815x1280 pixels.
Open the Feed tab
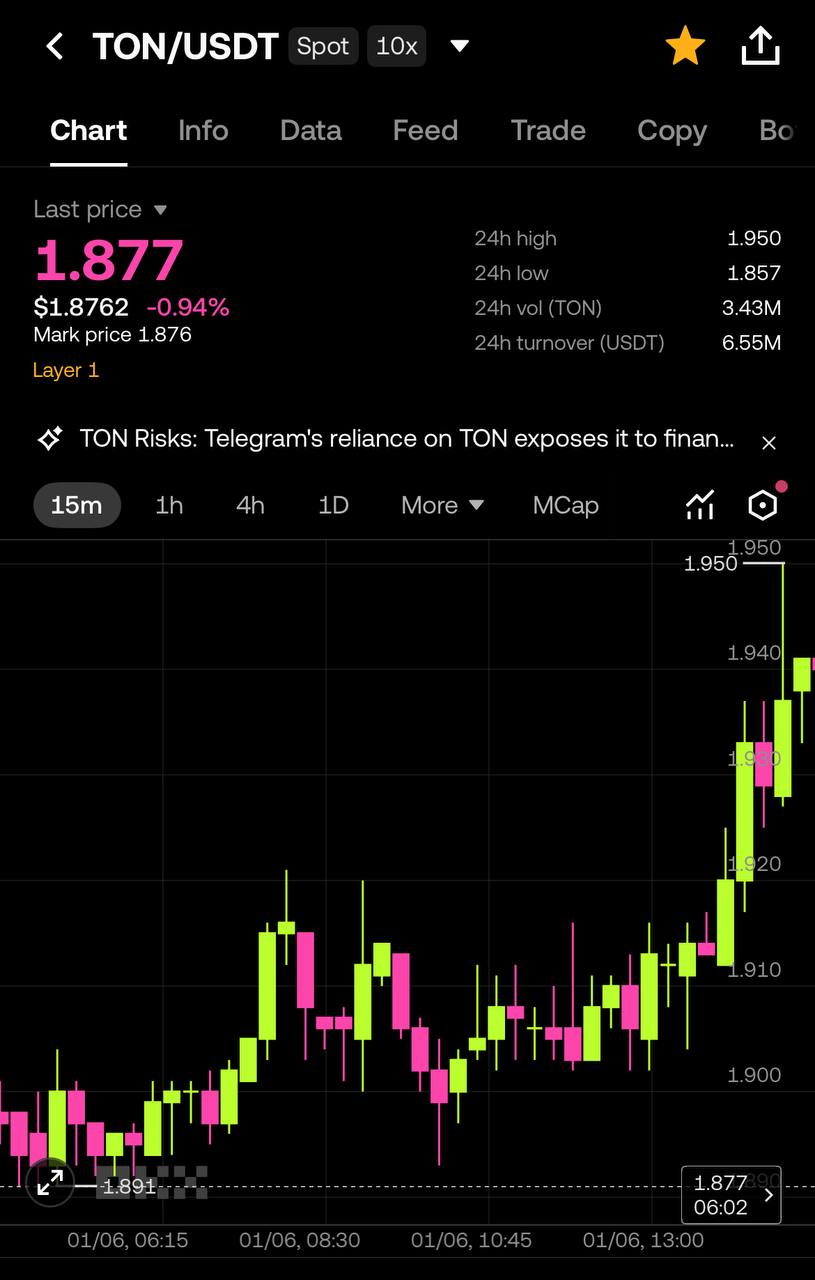tap(425, 131)
